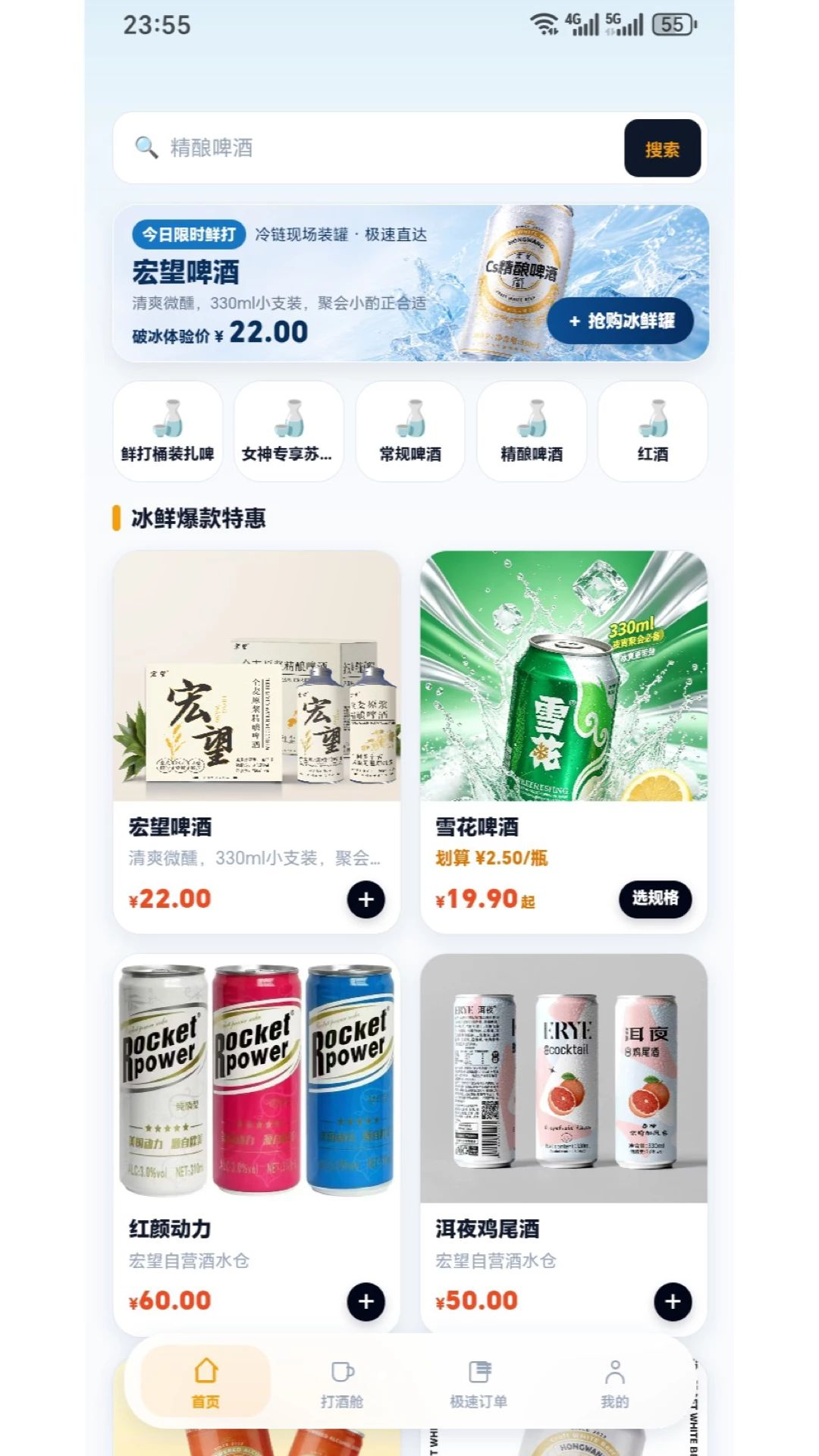Select the 常规啤酒 category
Screen dimensions: 819x1456
pos(409,431)
